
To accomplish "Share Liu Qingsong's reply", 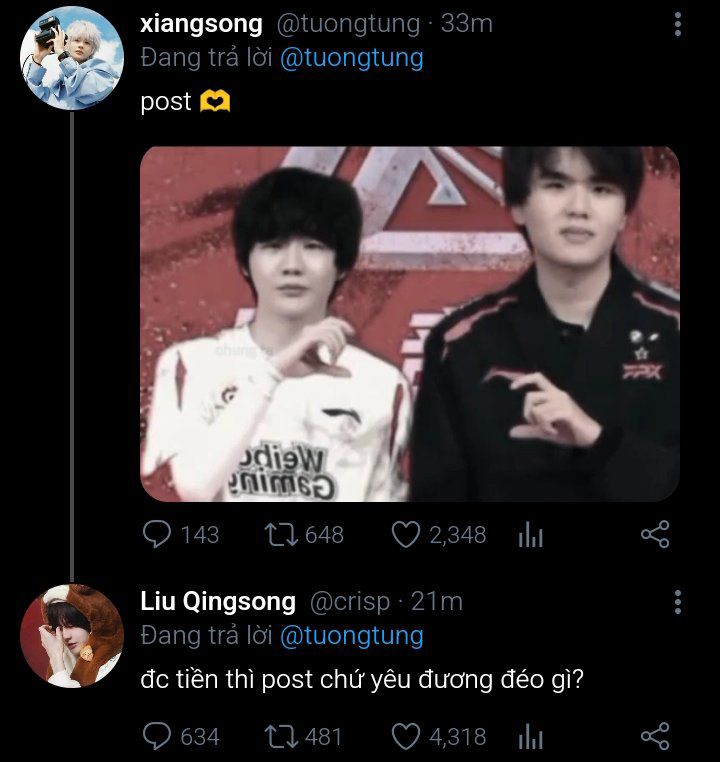I will pyautogui.click(x=654, y=737).
